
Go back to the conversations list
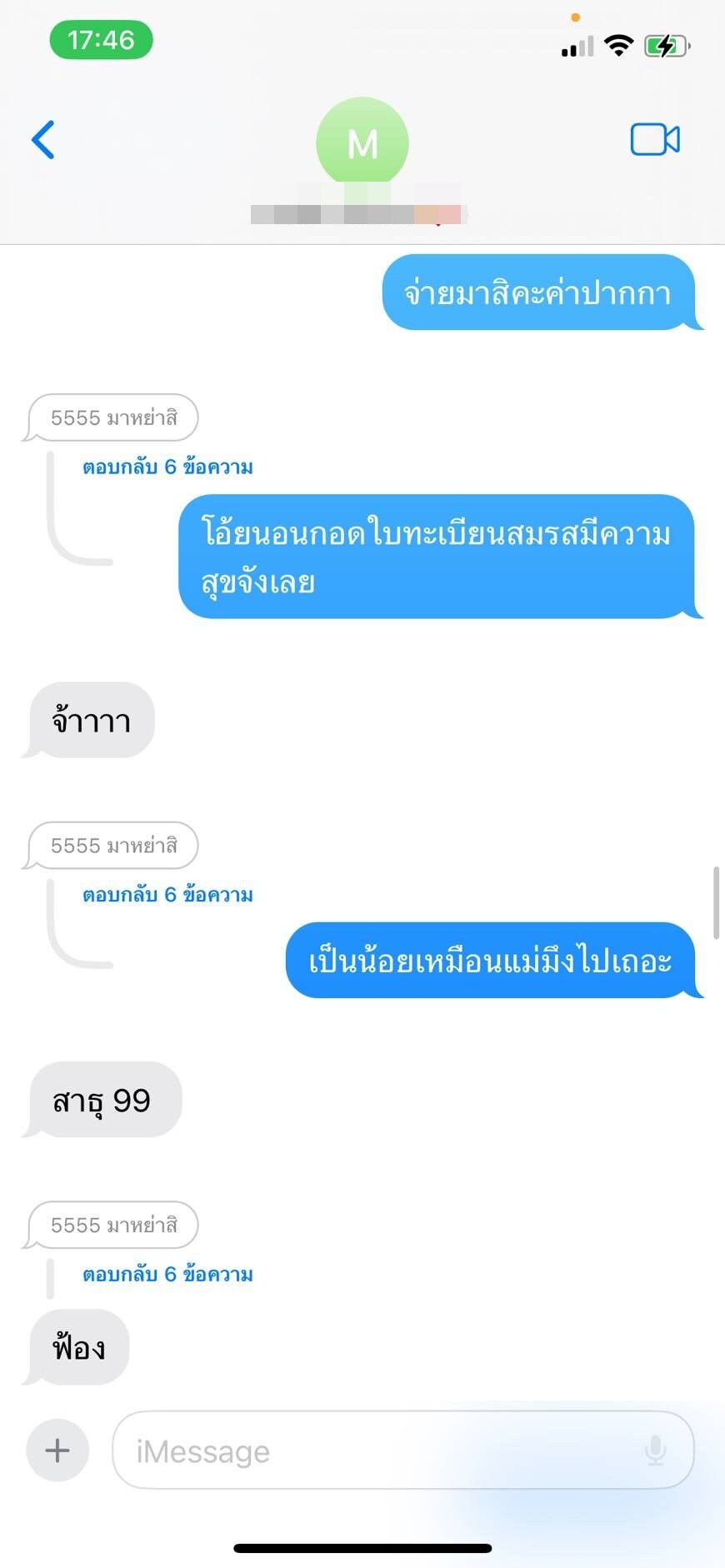[43, 139]
